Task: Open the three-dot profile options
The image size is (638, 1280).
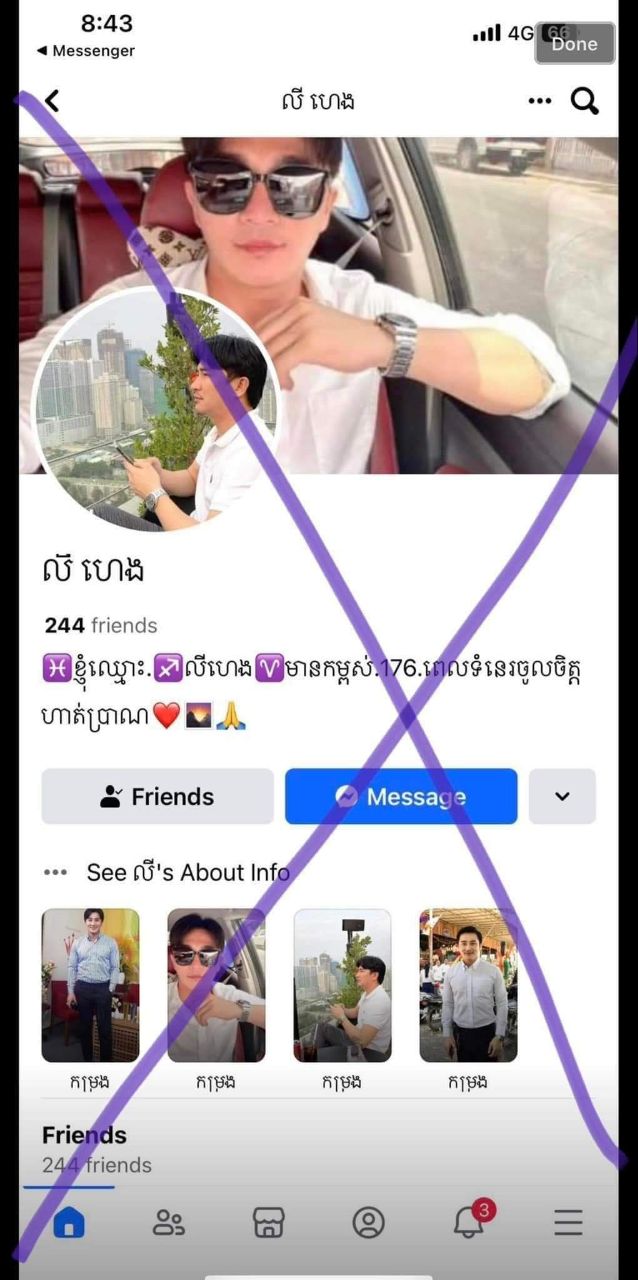Action: [x=539, y=100]
